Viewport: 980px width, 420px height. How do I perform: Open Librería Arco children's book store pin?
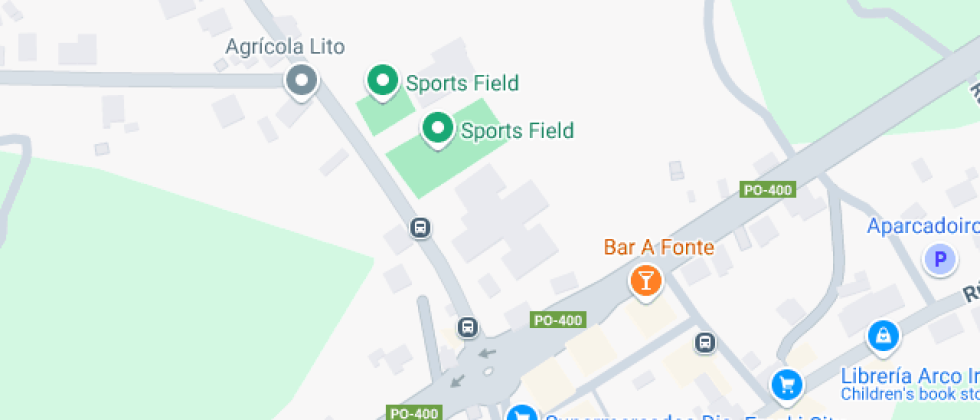tap(883, 338)
